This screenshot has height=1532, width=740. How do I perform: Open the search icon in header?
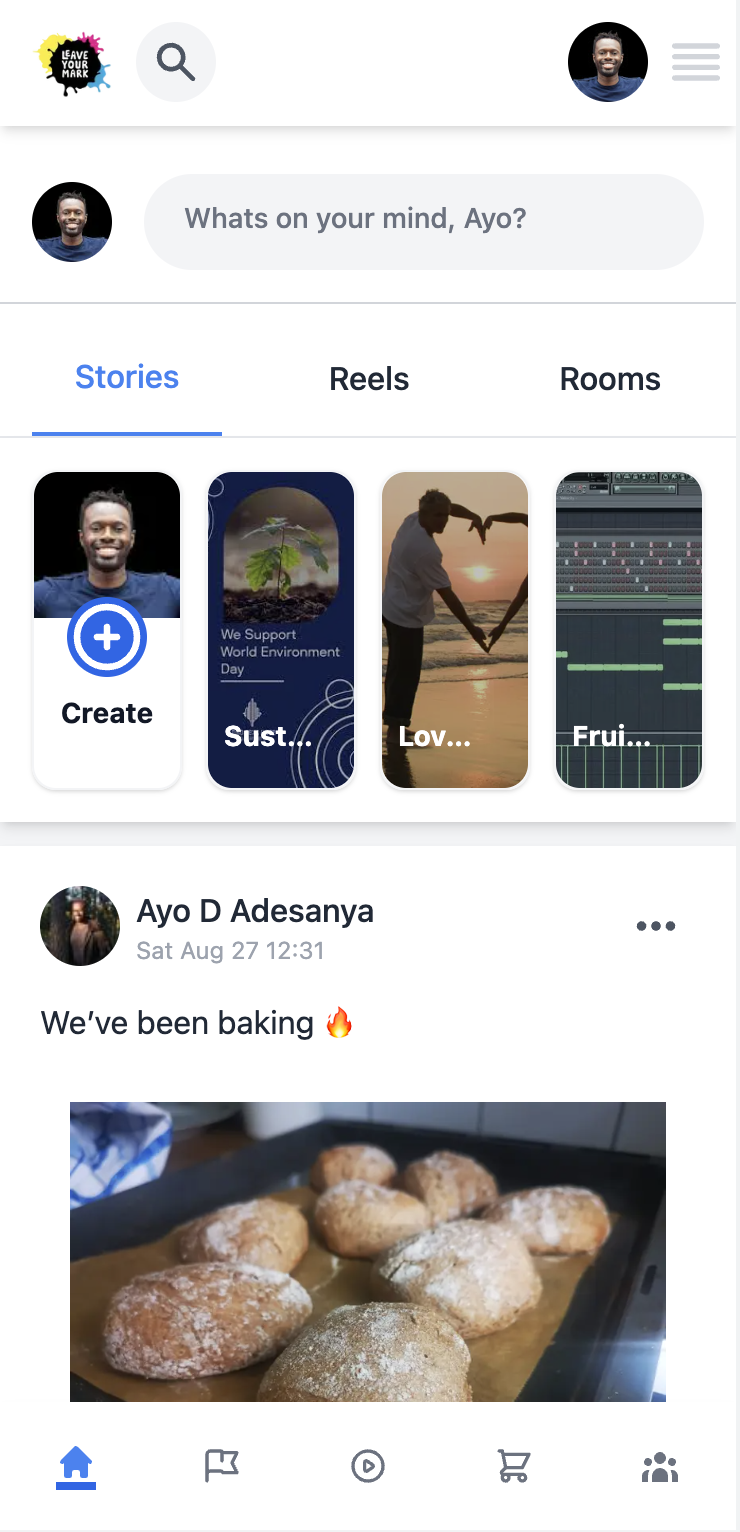[176, 62]
